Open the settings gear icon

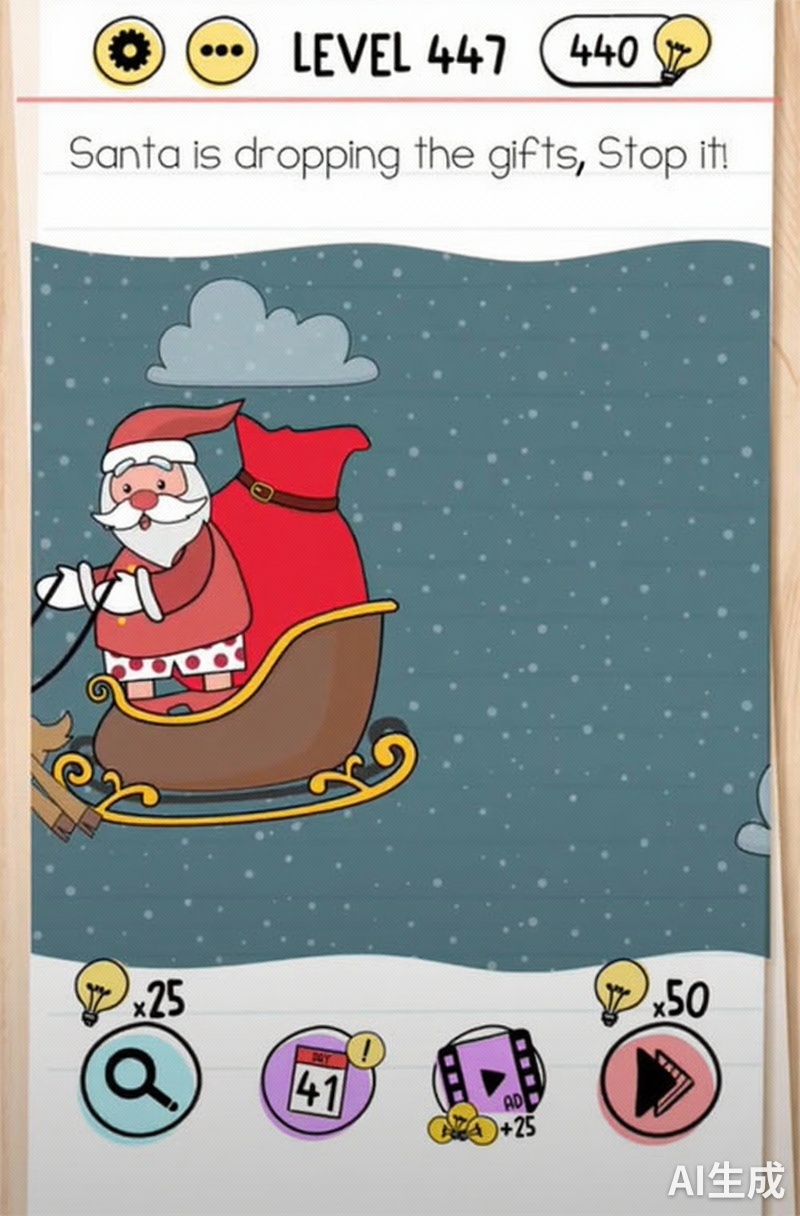coord(130,50)
